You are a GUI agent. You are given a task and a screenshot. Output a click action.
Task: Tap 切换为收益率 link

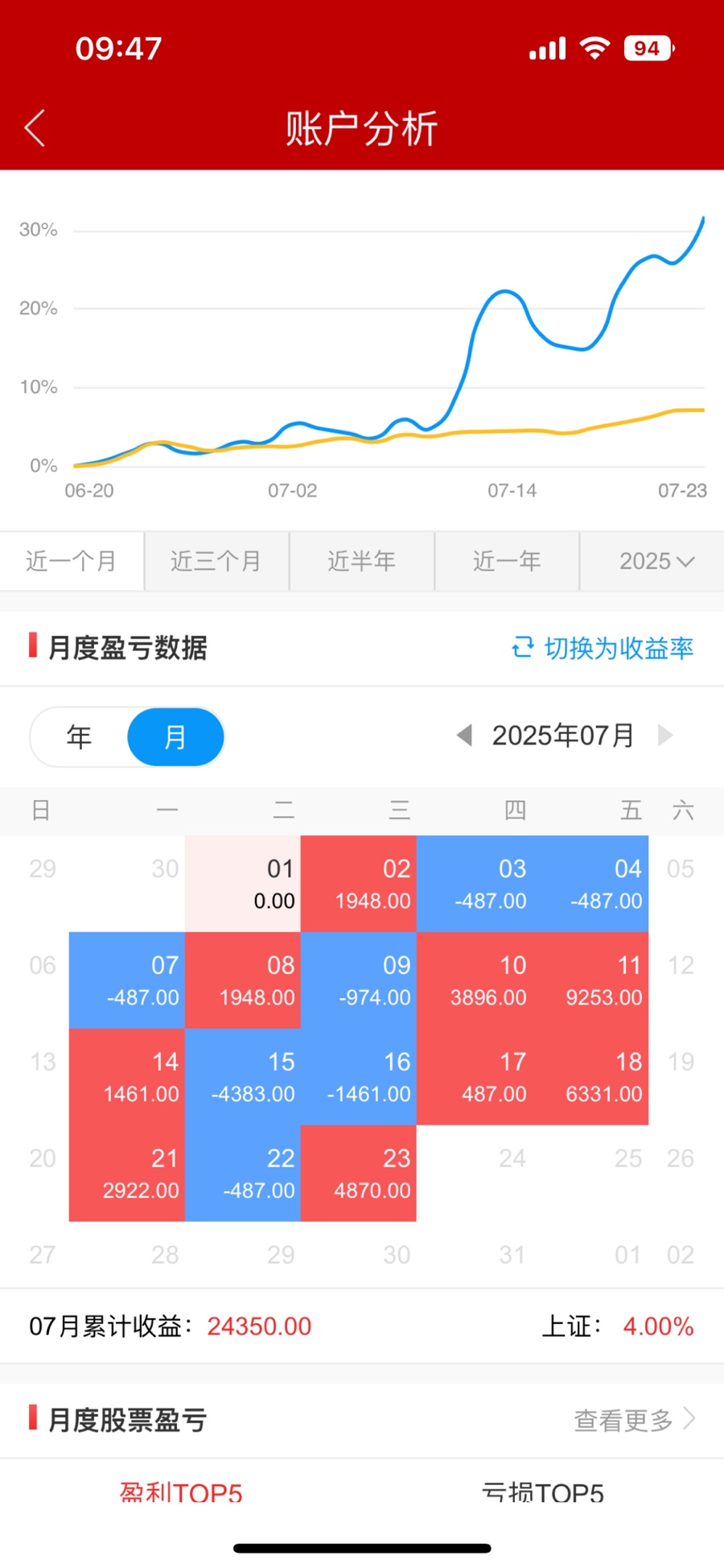click(603, 648)
